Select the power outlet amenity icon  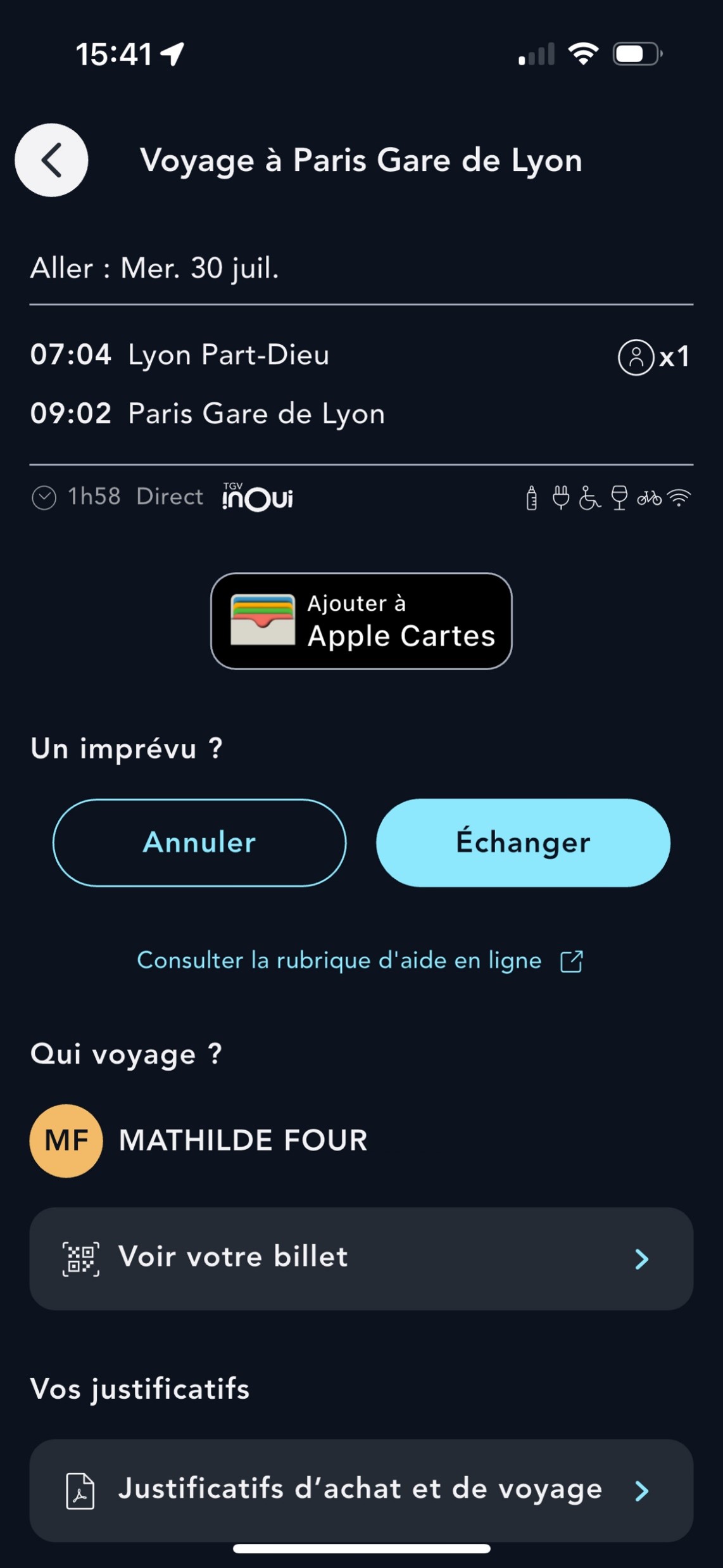pyautogui.click(x=561, y=499)
